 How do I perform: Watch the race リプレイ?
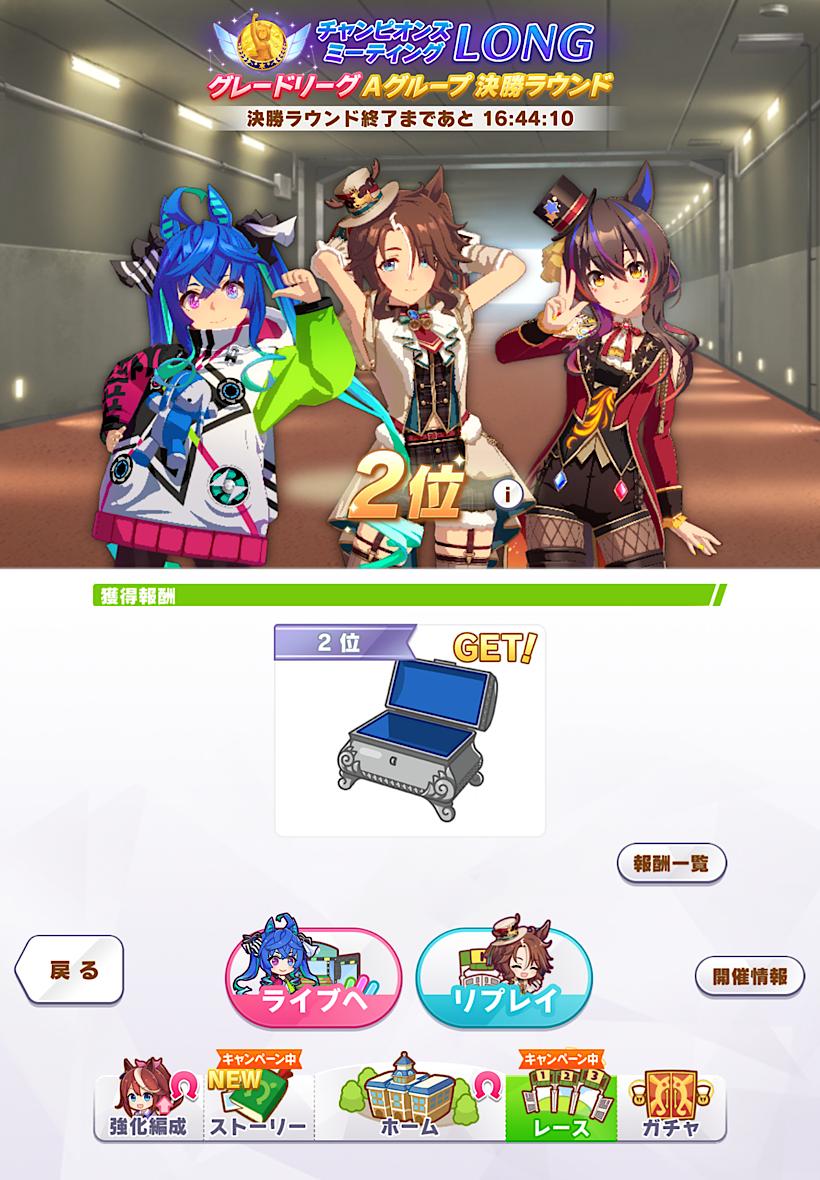click(496, 977)
